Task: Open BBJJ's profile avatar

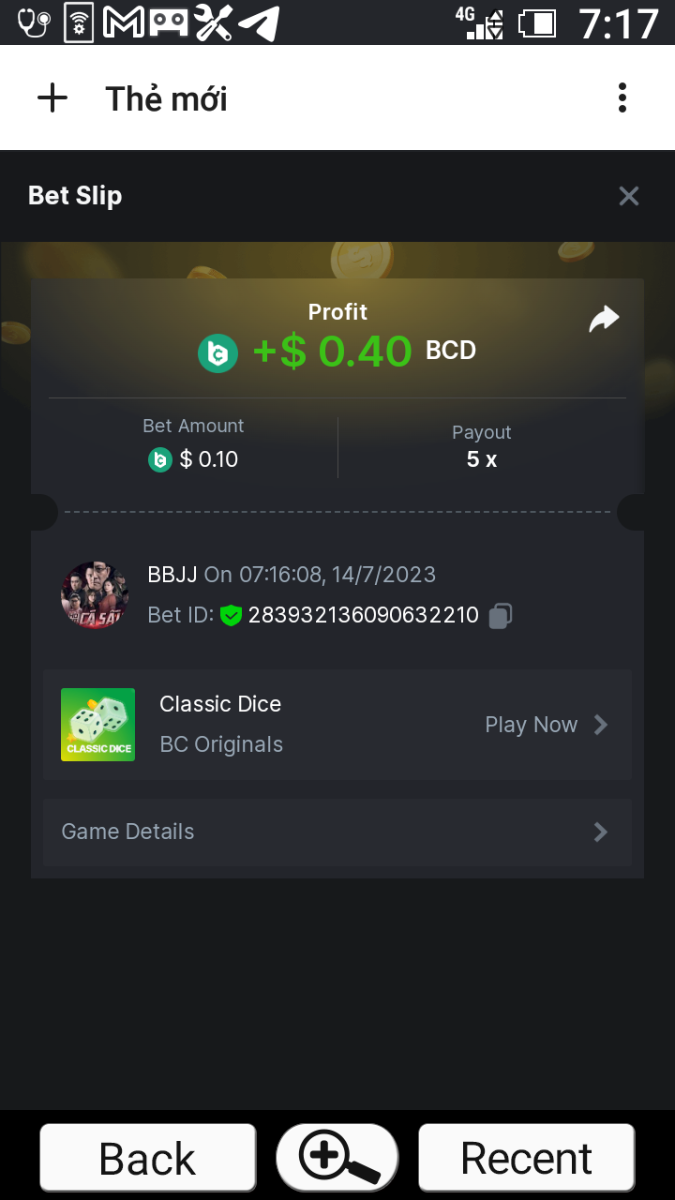Action: (x=95, y=595)
